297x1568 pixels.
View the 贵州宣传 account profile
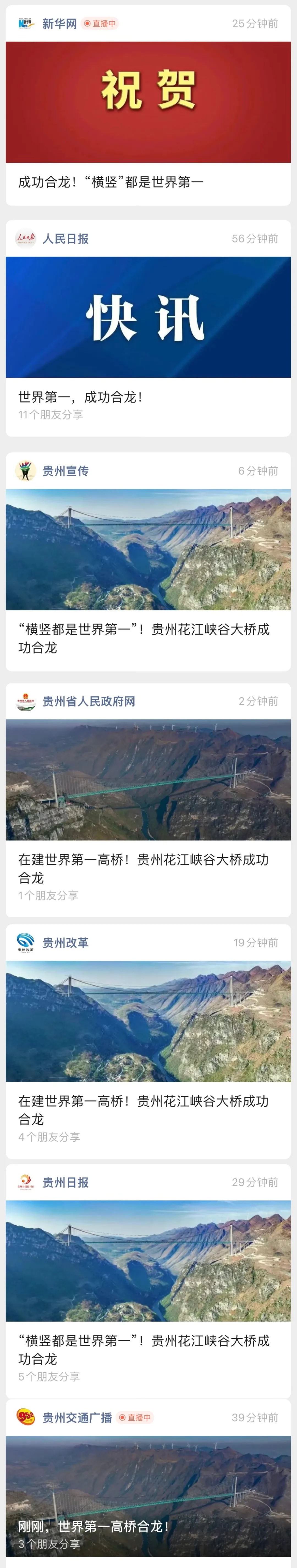(65, 470)
